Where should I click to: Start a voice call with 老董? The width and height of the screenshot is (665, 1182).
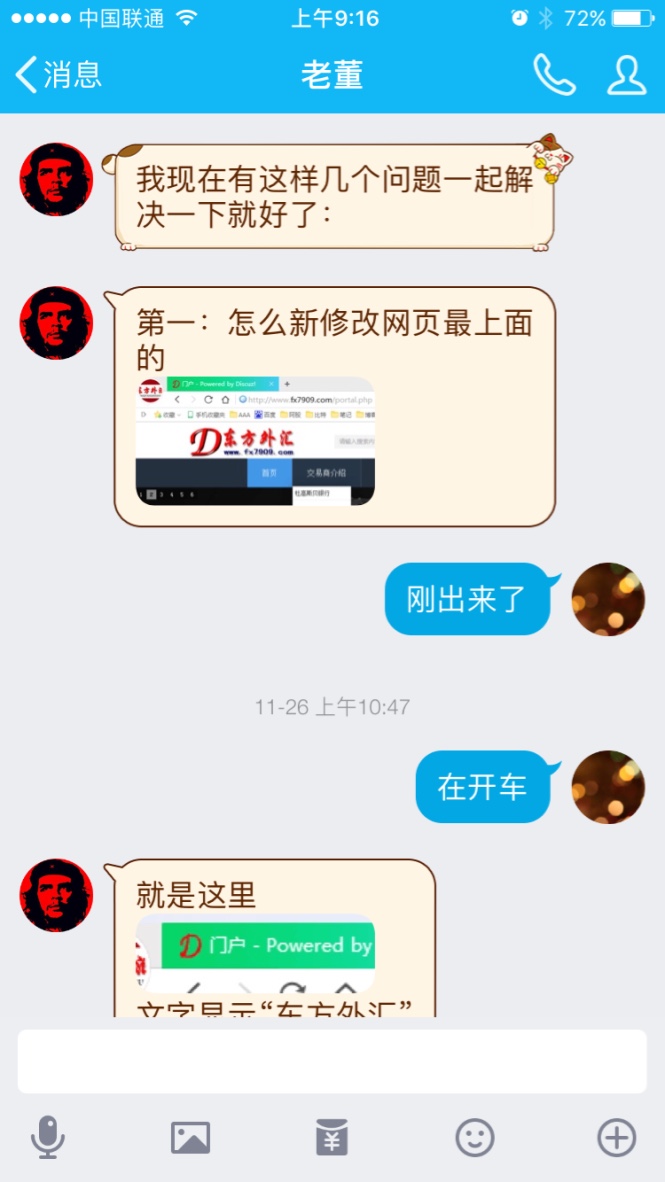(x=553, y=75)
